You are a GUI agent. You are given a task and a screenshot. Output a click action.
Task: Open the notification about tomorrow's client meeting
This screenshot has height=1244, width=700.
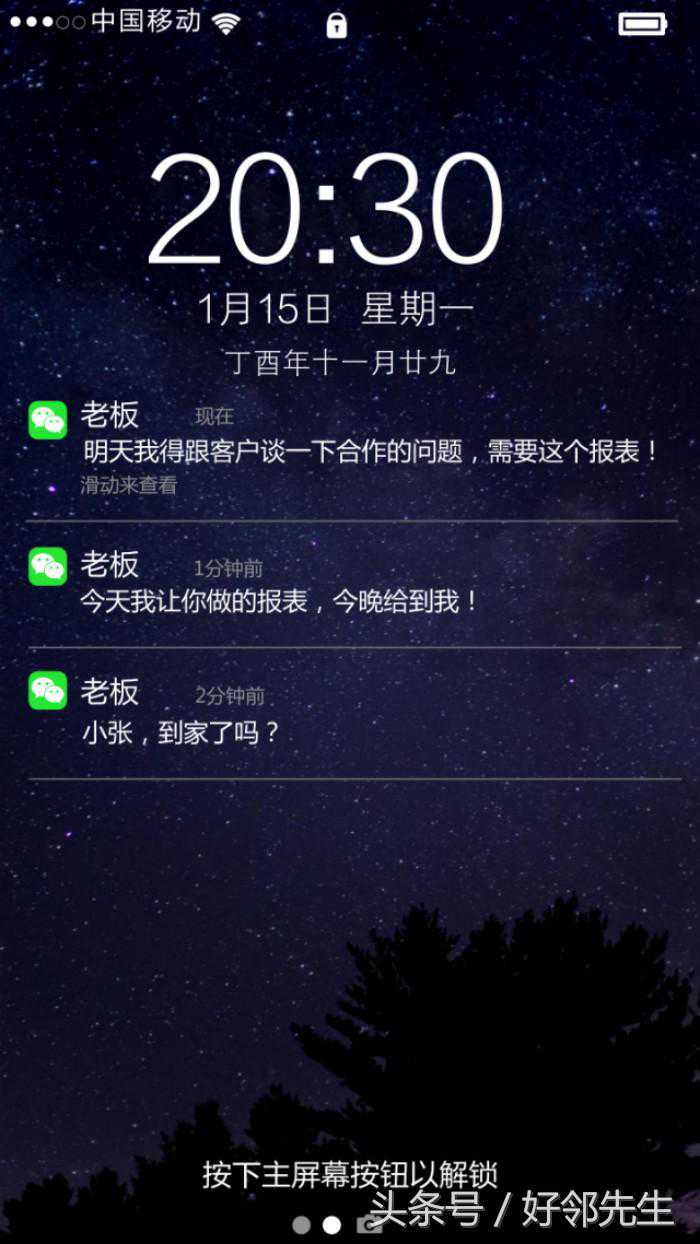tap(370, 451)
